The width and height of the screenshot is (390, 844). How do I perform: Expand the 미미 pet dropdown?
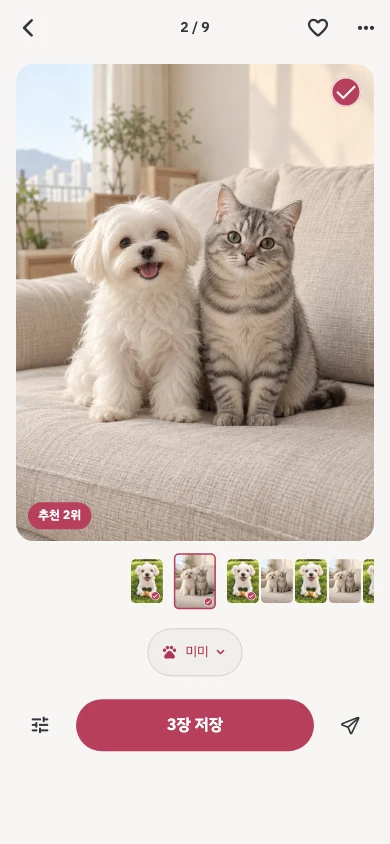click(x=195, y=652)
